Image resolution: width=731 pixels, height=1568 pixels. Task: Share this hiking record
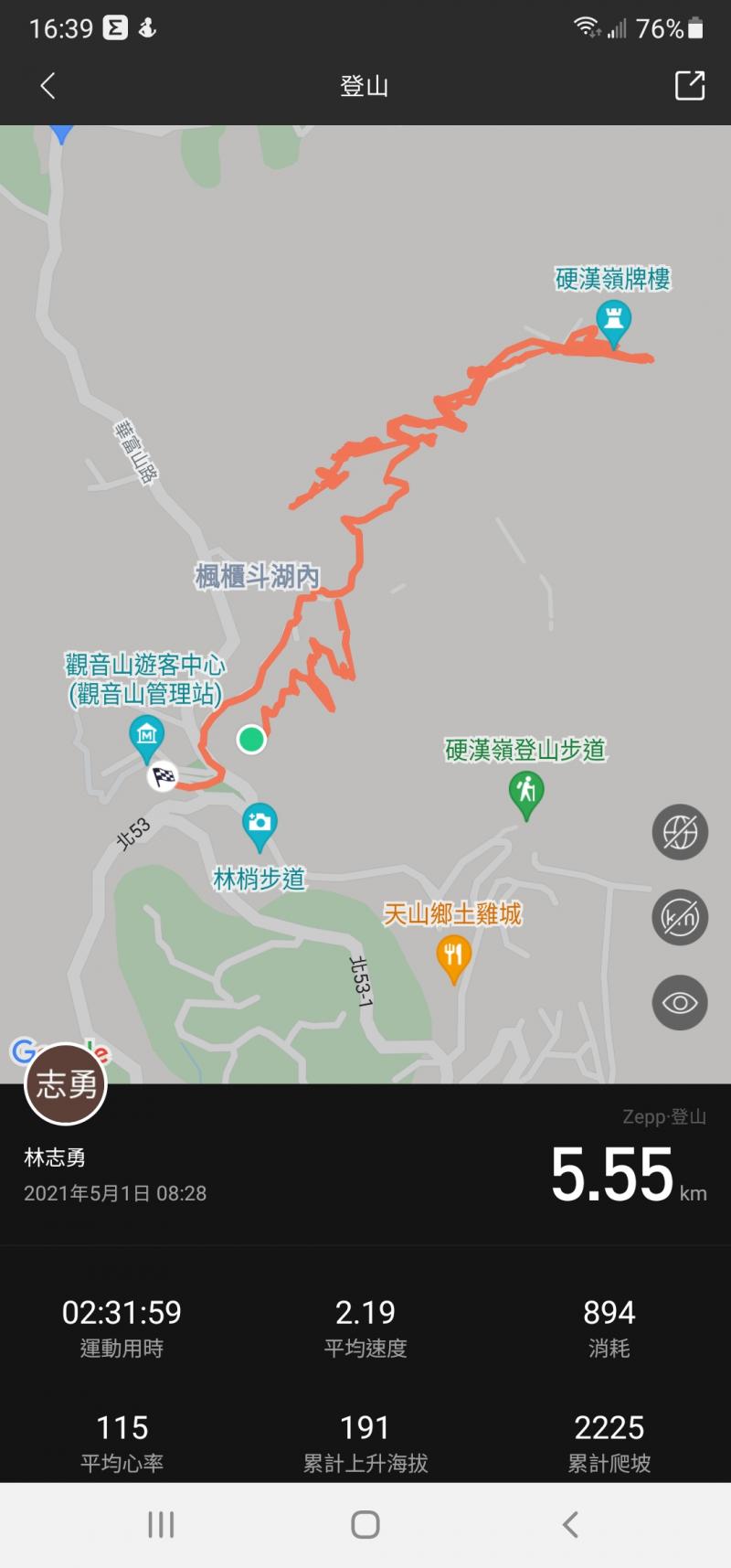[689, 86]
